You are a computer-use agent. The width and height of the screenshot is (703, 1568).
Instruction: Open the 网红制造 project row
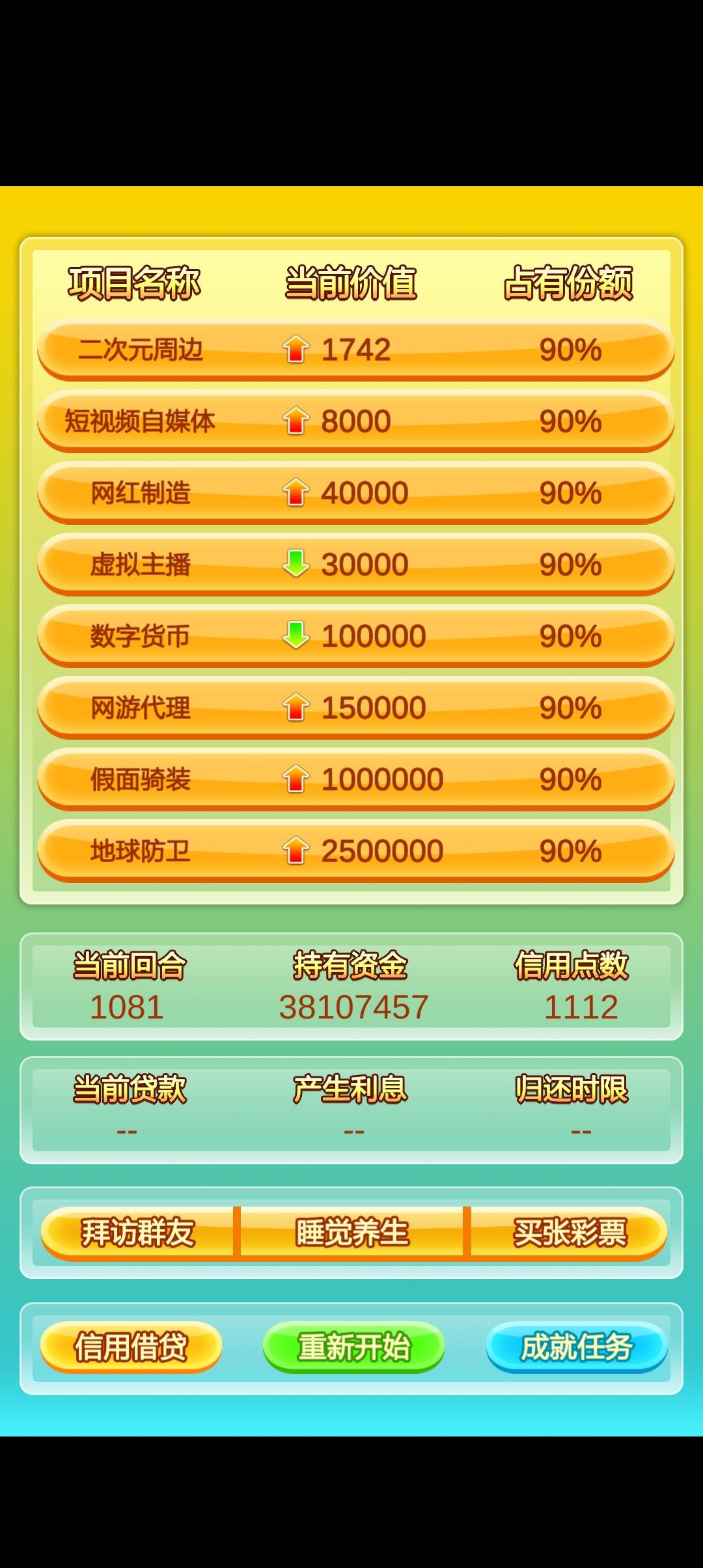click(x=355, y=493)
